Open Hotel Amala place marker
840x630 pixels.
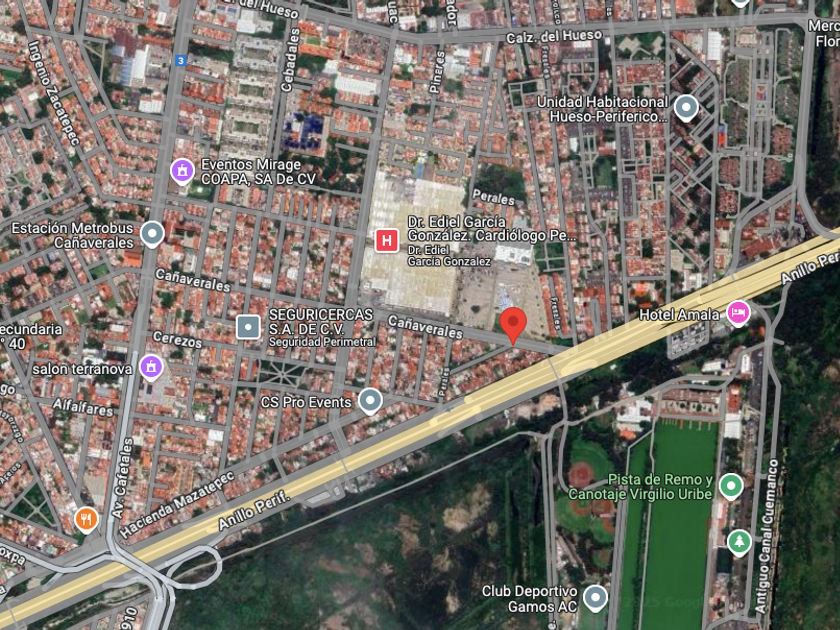[x=738, y=313]
